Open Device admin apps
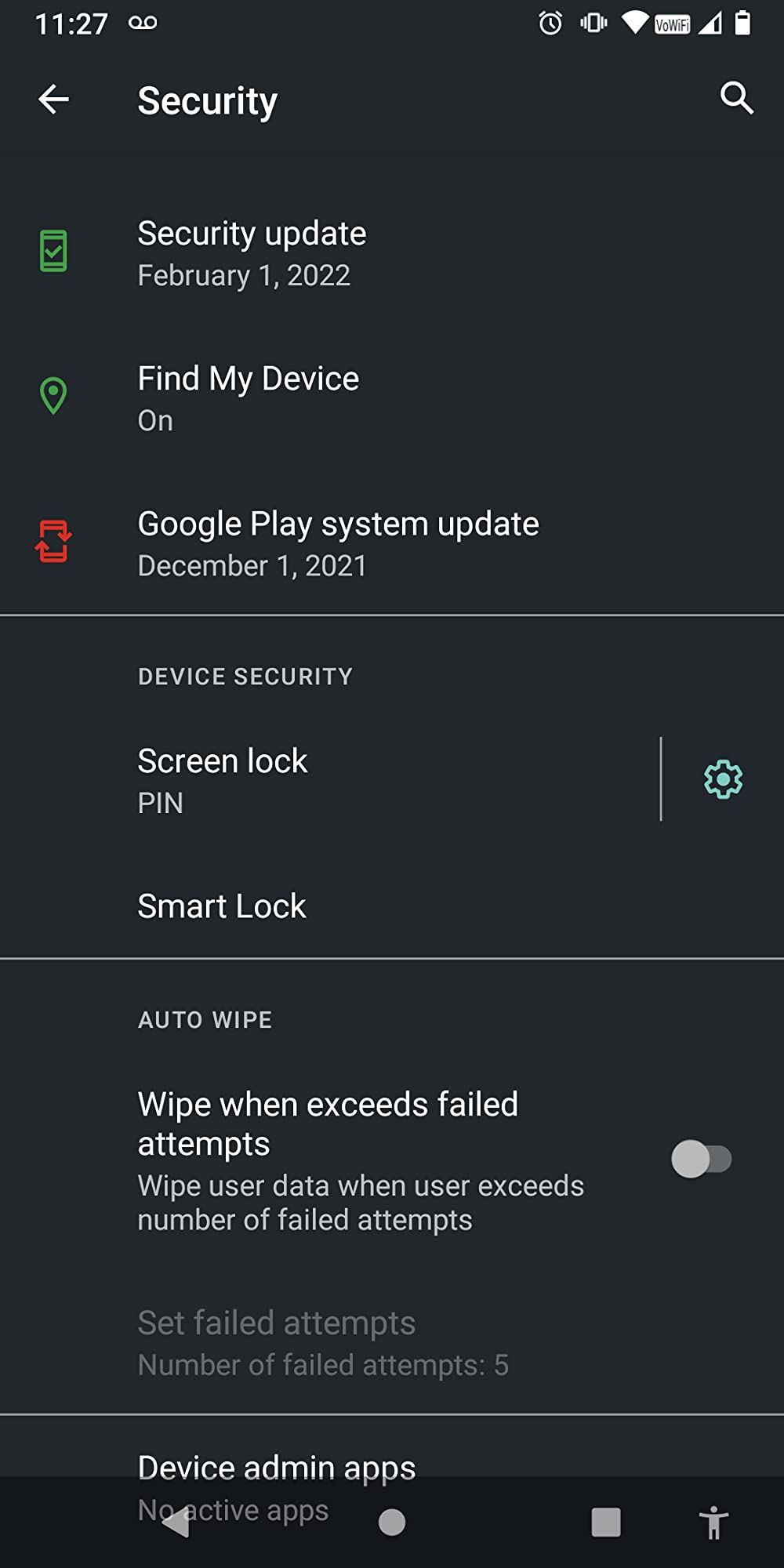The image size is (784, 1568). 276,1466
